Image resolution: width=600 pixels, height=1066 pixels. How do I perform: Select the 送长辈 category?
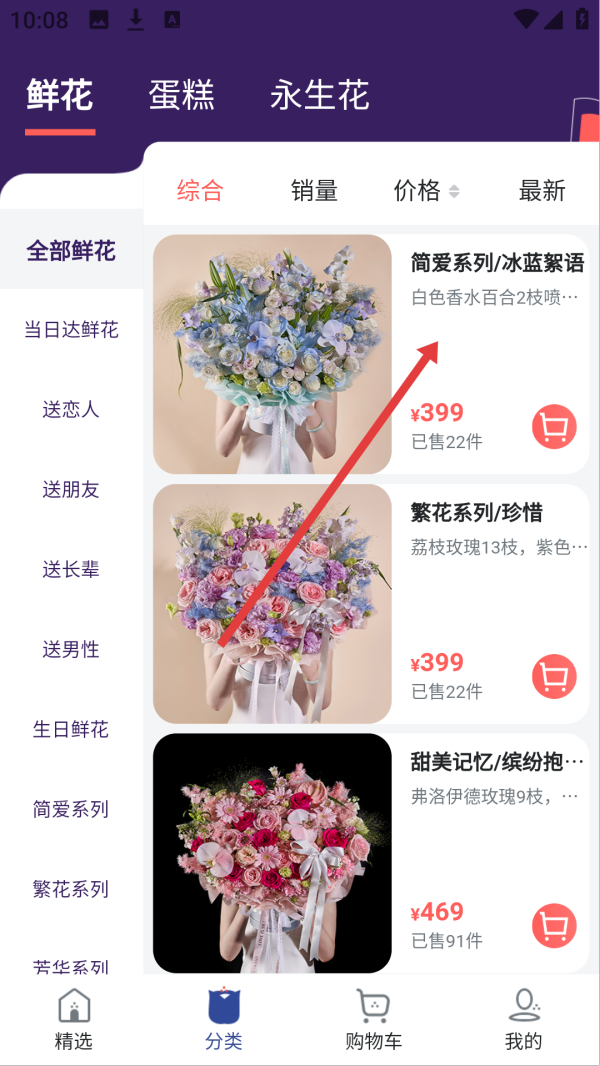point(71,570)
